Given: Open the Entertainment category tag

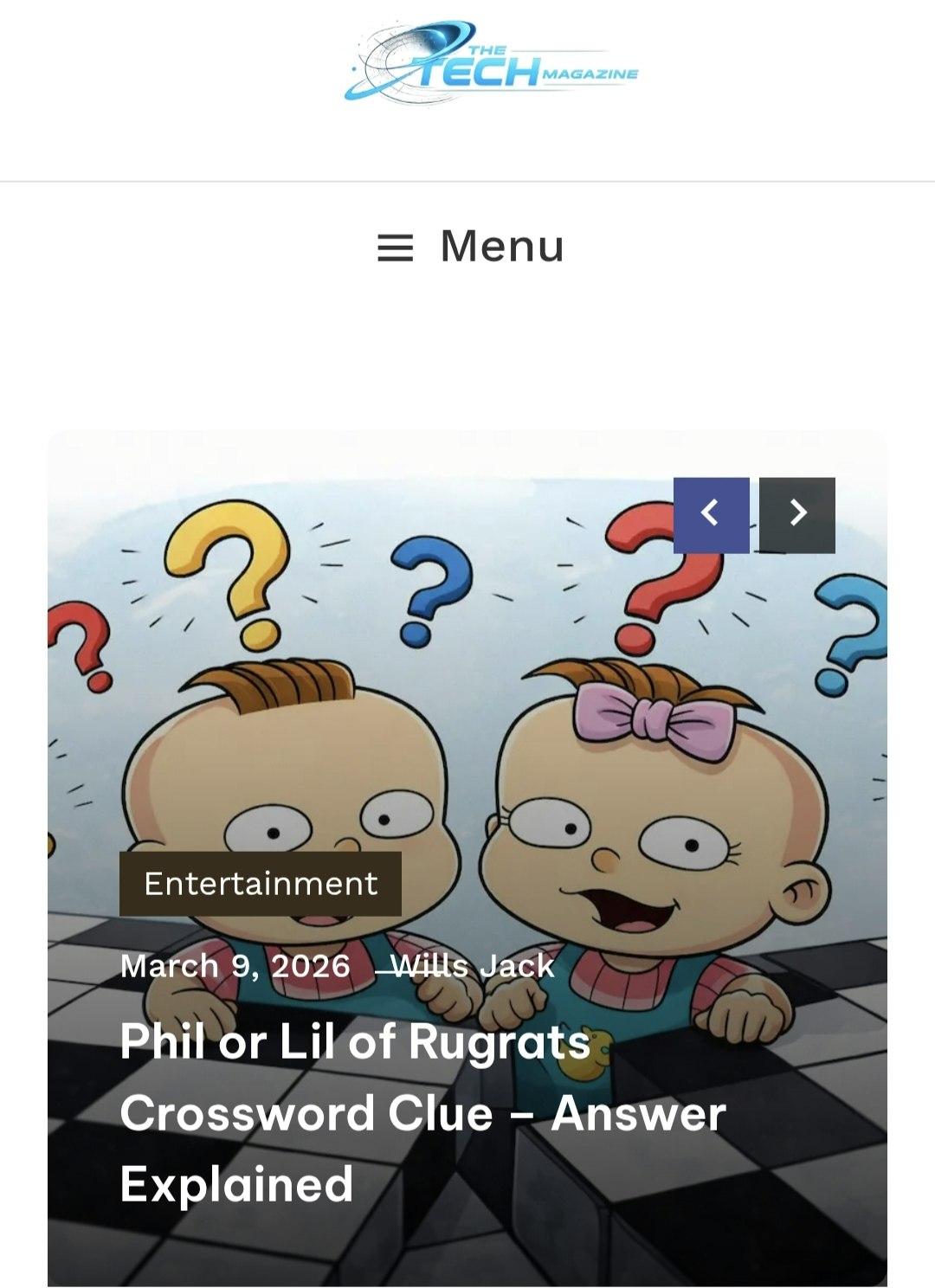Looking at the screenshot, I should click(261, 884).
